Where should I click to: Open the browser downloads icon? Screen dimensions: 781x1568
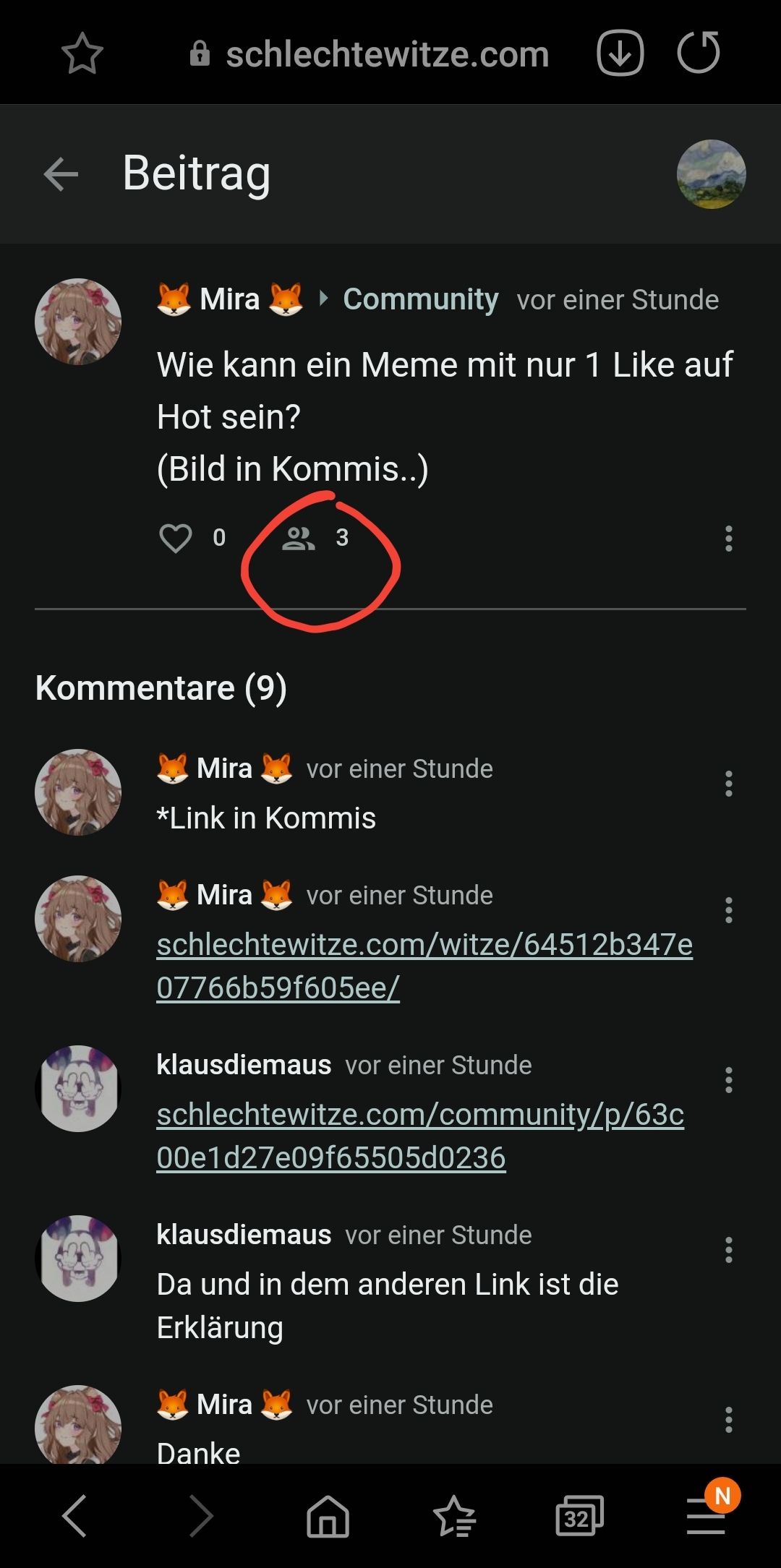coord(620,53)
